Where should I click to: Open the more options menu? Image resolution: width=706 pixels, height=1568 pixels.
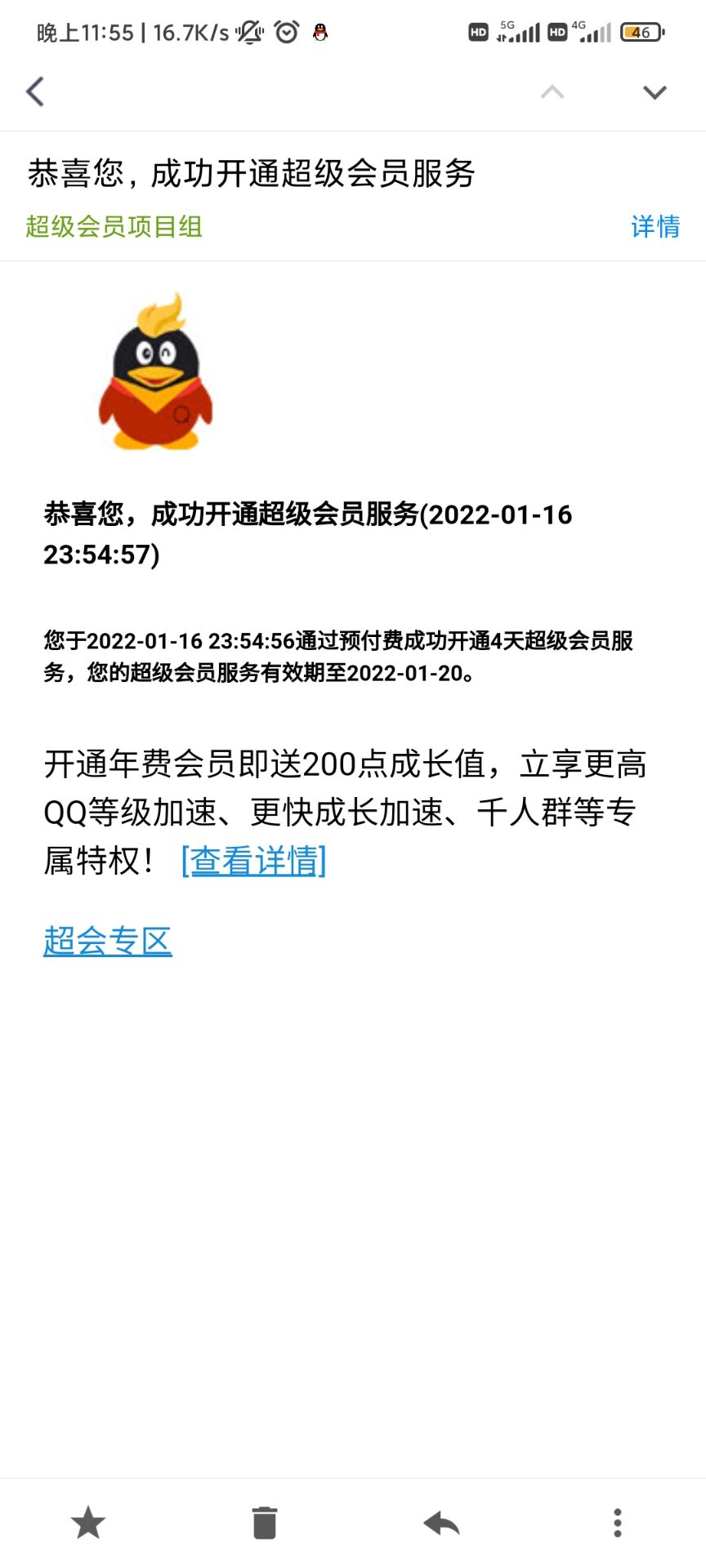coord(618,1523)
